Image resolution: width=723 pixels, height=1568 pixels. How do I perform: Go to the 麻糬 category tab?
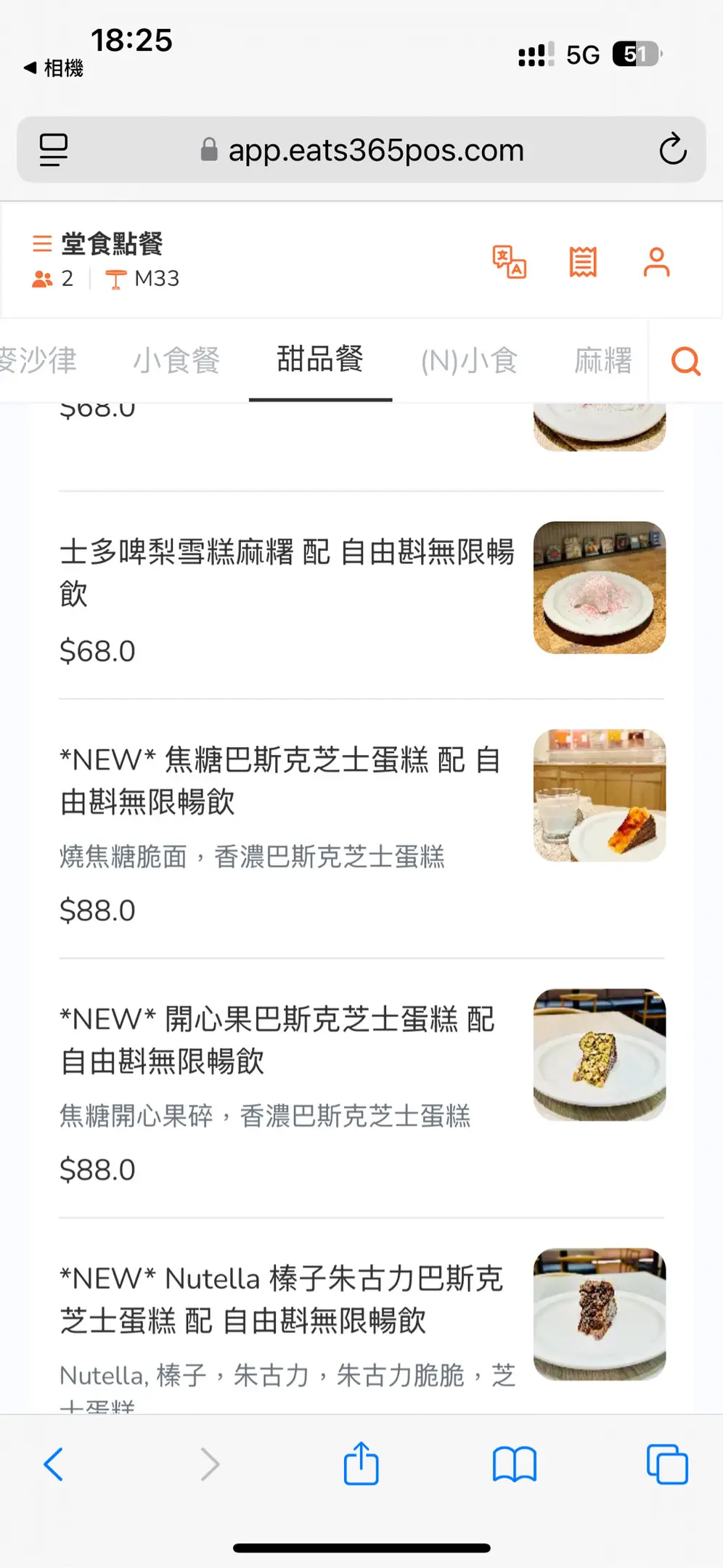(602, 361)
